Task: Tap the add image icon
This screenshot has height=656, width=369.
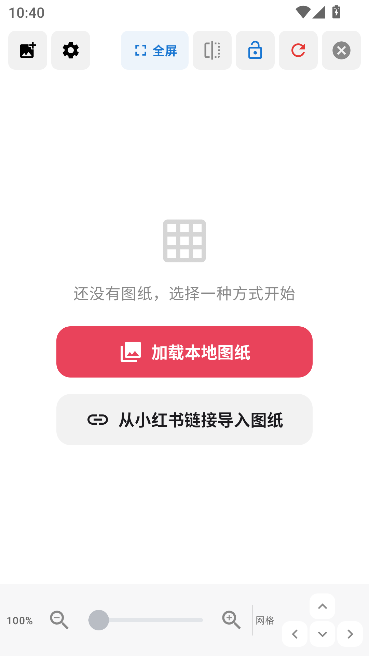Action: (x=28, y=50)
